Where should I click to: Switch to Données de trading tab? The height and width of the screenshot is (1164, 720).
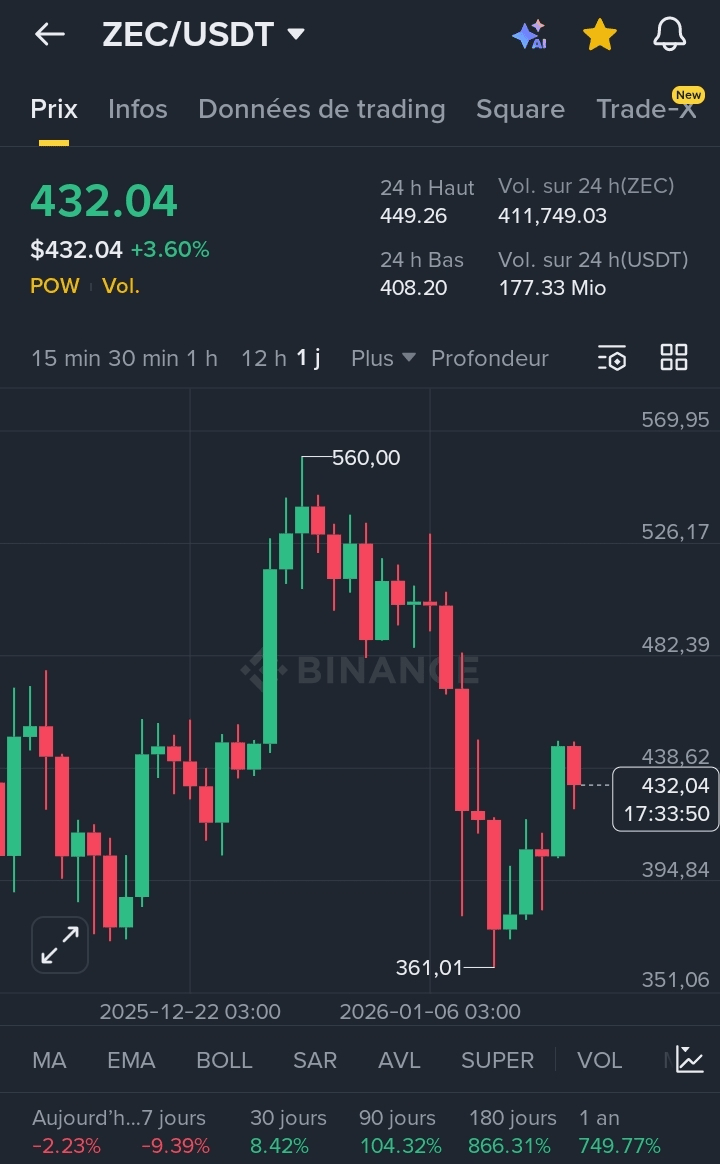pyautogui.click(x=321, y=109)
